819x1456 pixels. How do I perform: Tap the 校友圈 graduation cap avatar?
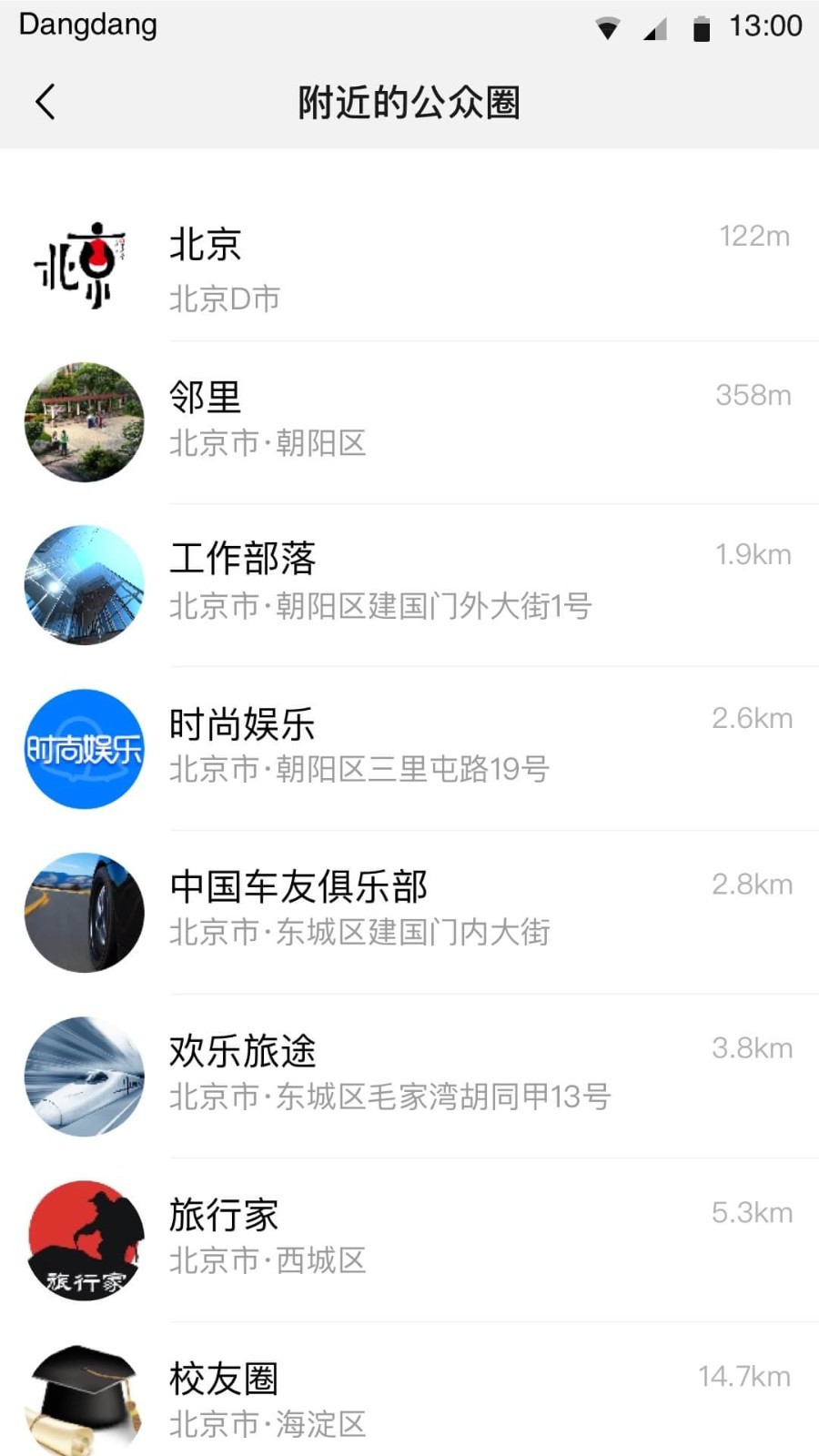[x=83, y=1399]
